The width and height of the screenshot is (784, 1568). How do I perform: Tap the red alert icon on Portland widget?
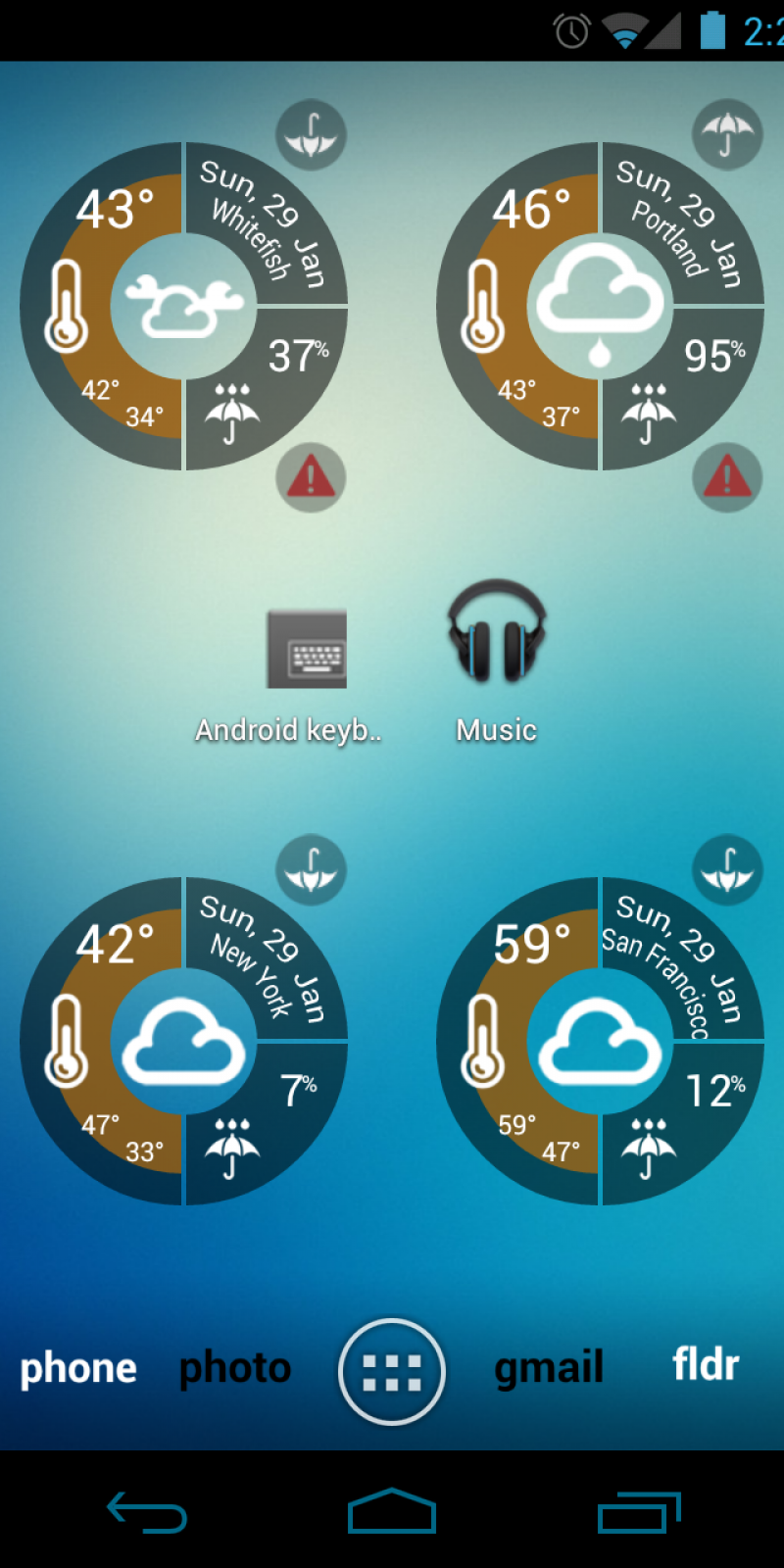[x=727, y=477]
